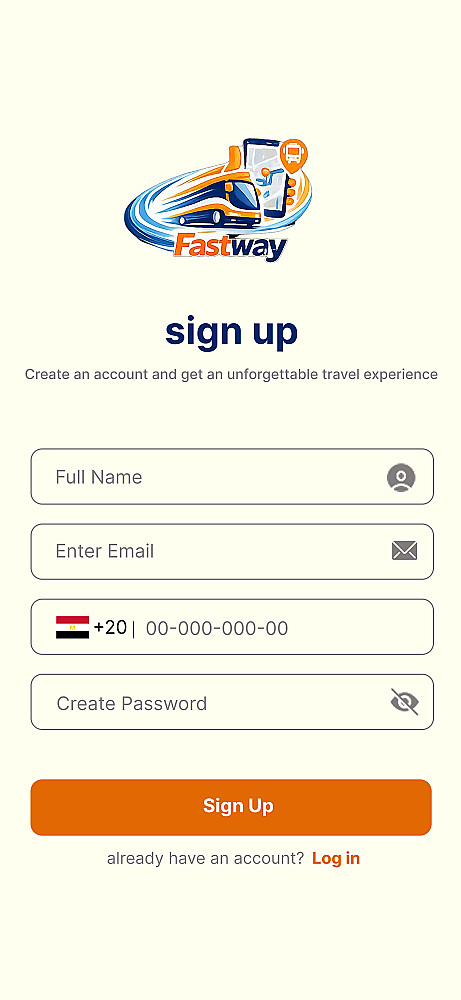Image resolution: width=461 pixels, height=1000 pixels.
Task: Open the +20 country code picker
Action: pos(91,628)
